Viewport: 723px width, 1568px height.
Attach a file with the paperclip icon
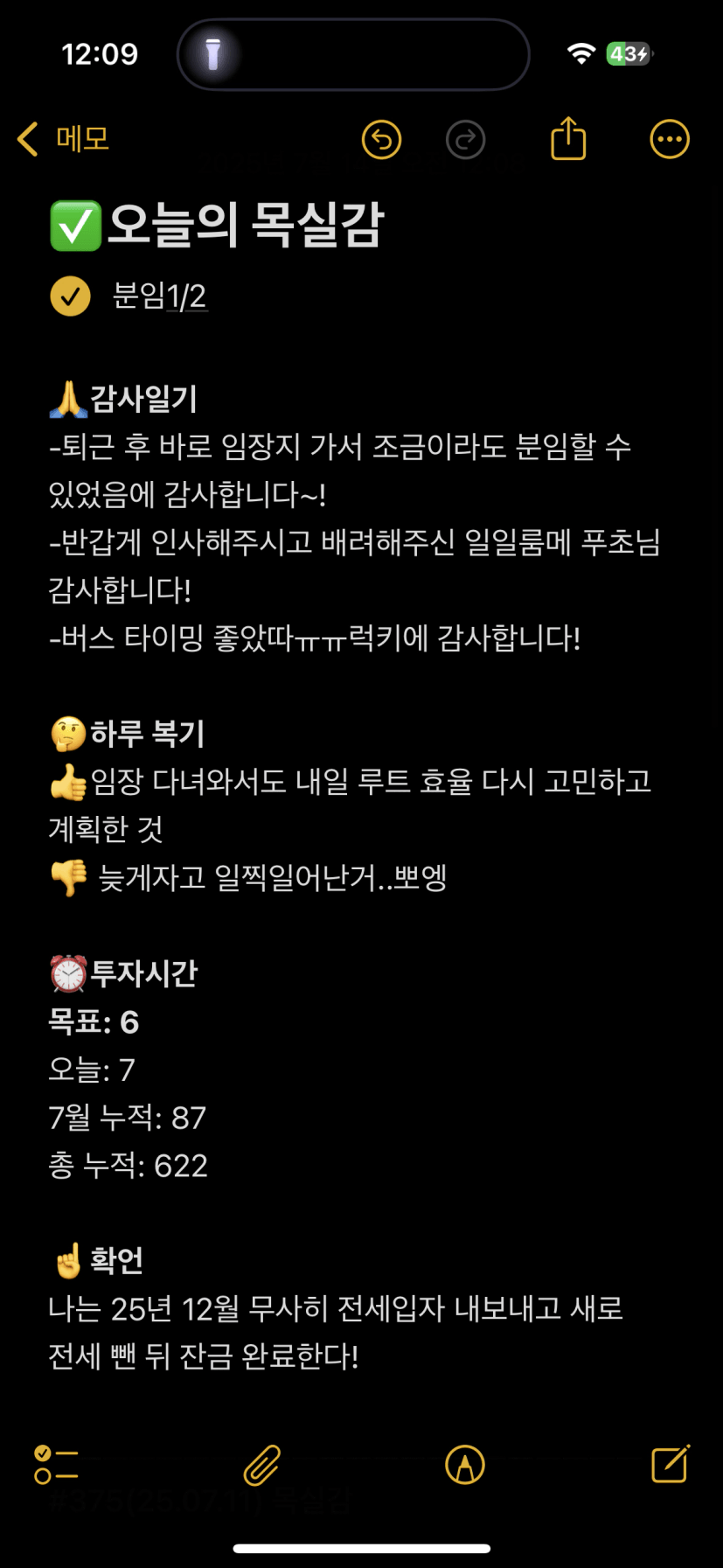coord(261,1465)
